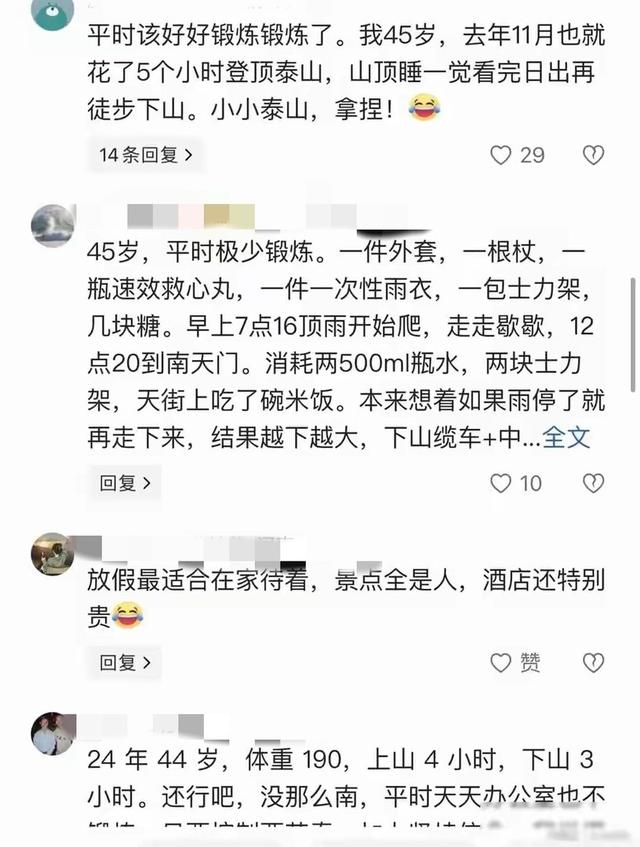The image size is (640, 847).
Task: Reply to the 速效救心丸 comment
Action: click(x=124, y=483)
